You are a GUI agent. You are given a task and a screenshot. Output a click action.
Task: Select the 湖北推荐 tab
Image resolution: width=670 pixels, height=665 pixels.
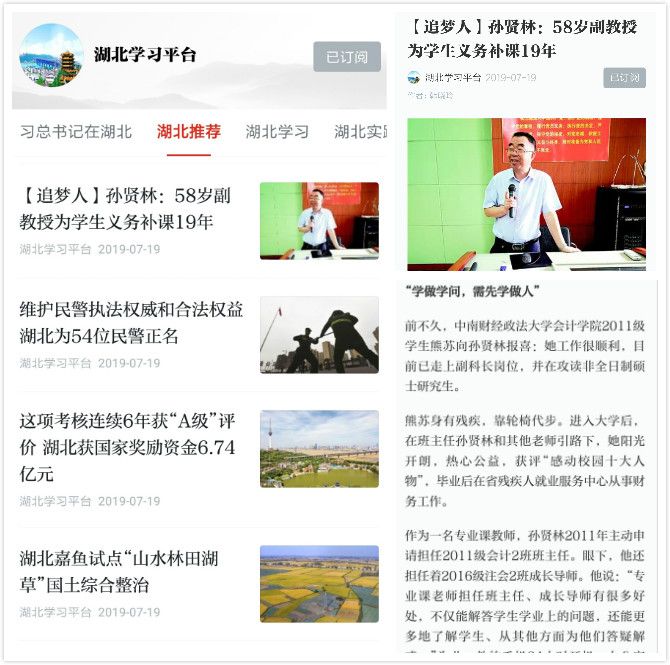click(189, 131)
